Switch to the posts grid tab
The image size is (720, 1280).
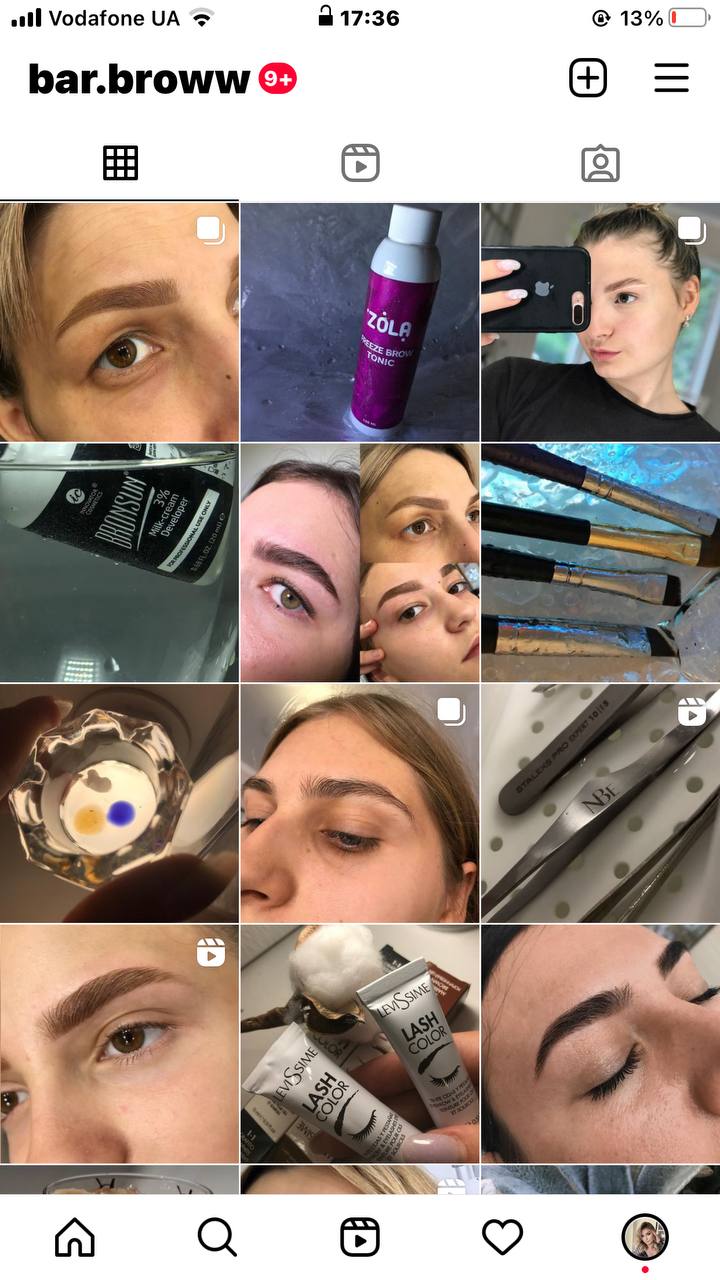point(120,163)
